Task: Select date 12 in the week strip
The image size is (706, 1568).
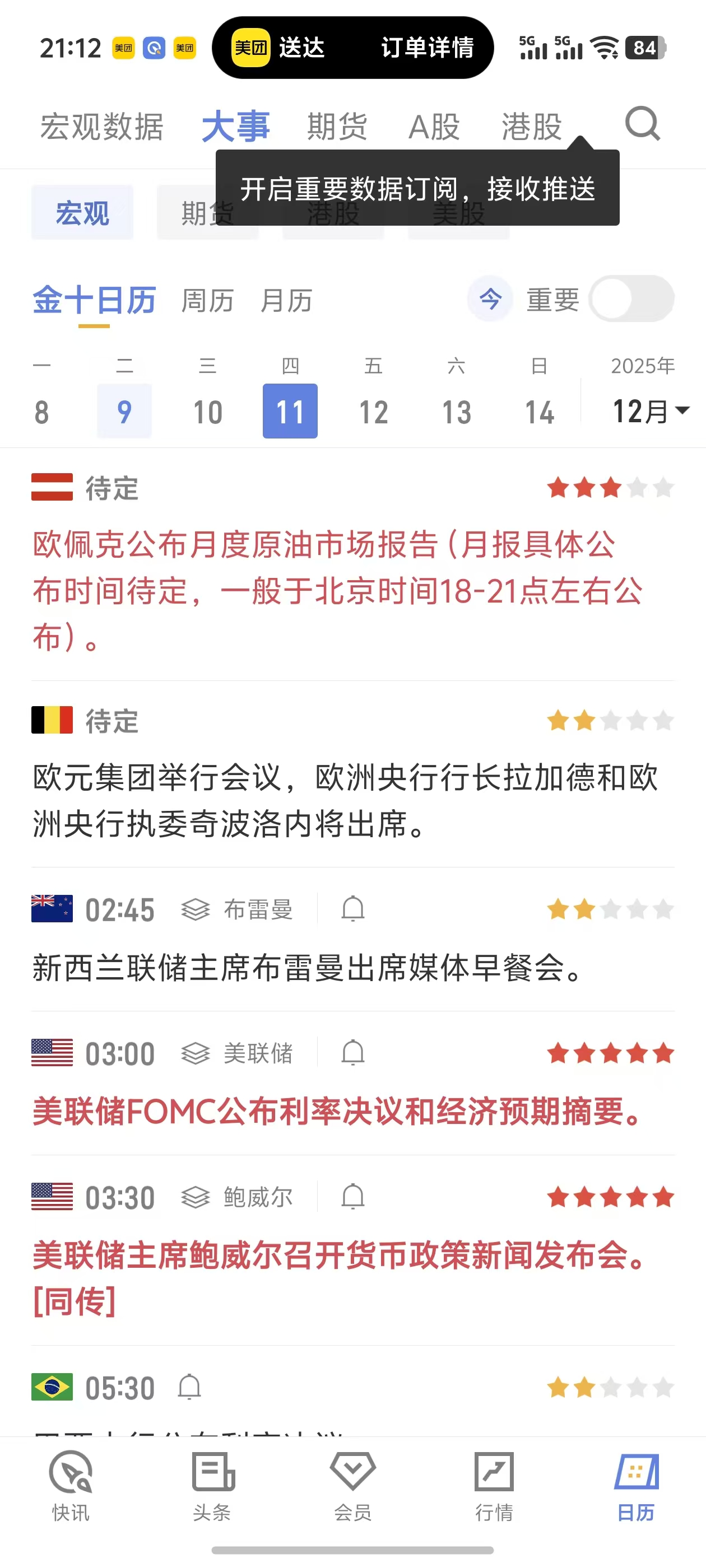Action: [373, 412]
